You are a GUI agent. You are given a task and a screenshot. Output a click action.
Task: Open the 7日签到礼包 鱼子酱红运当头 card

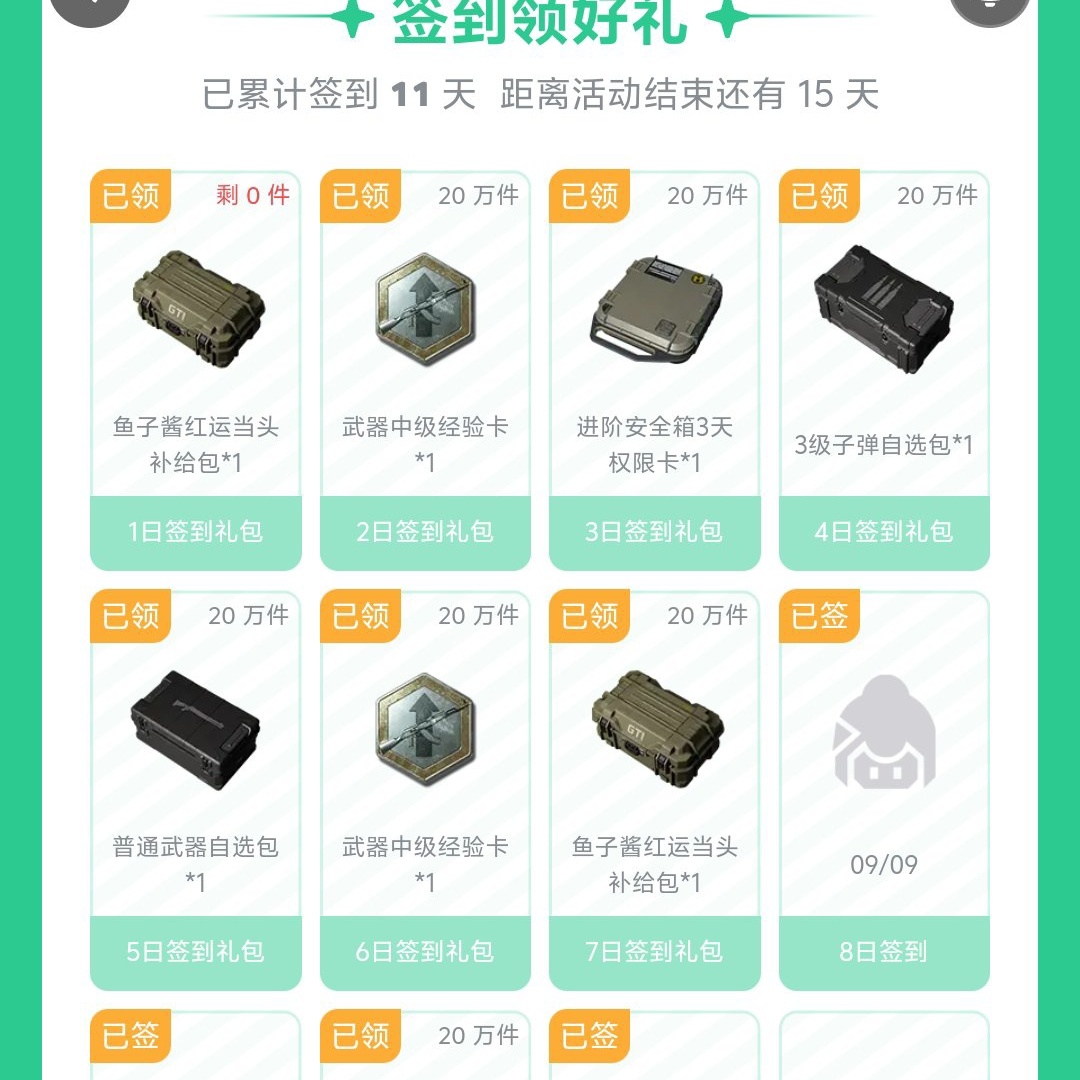click(655, 790)
